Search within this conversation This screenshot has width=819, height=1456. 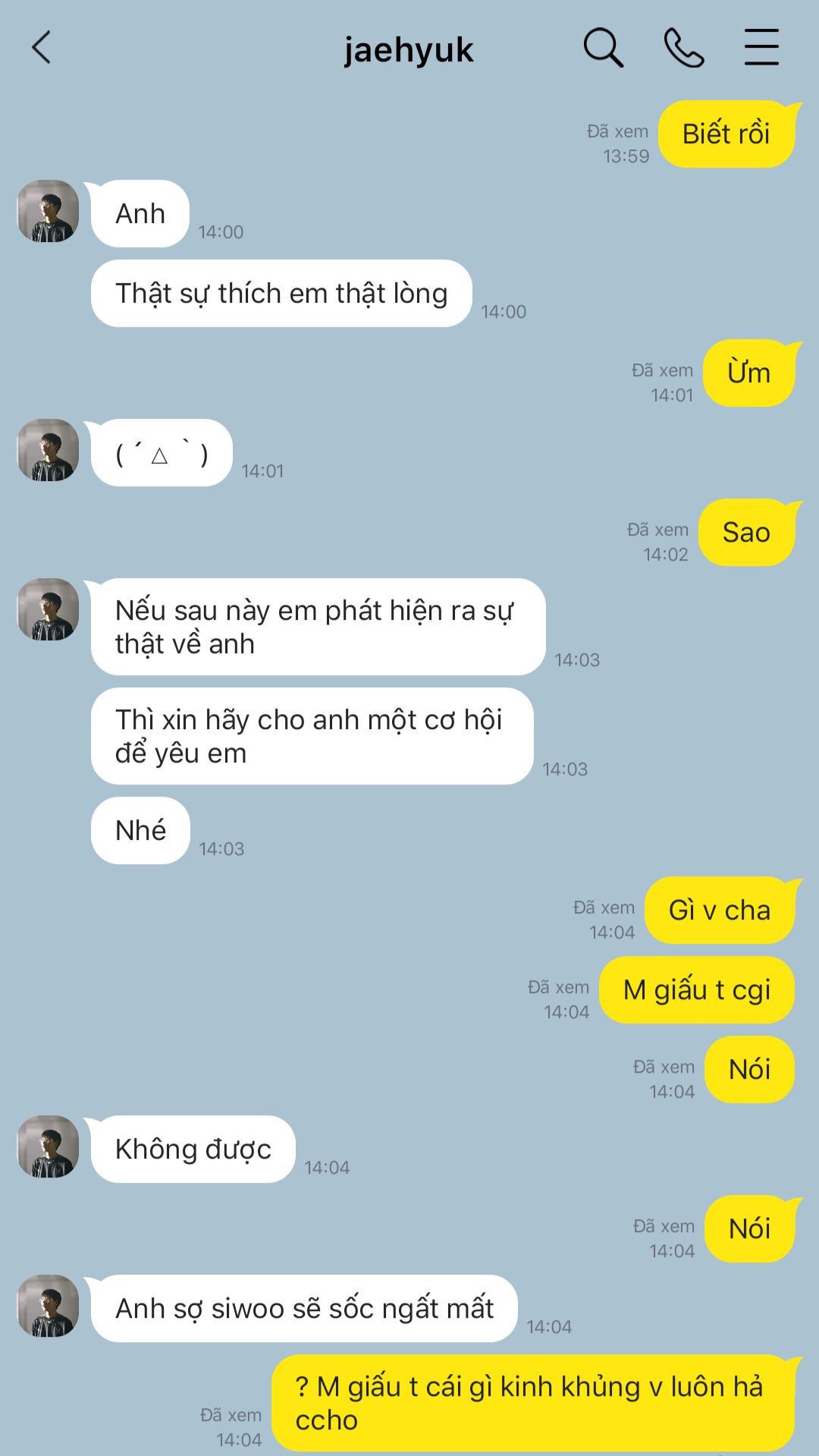click(603, 48)
